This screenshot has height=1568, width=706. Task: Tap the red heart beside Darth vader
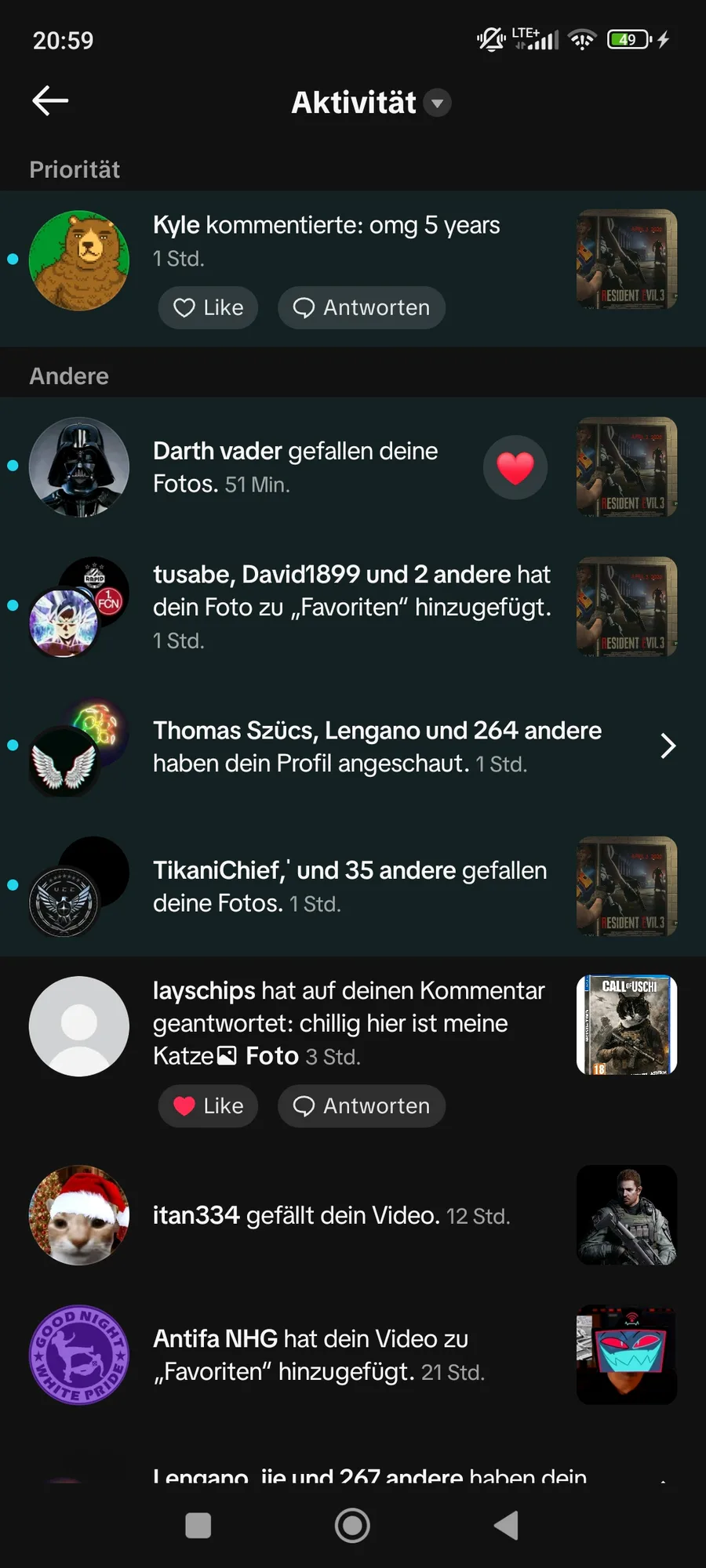point(515,468)
